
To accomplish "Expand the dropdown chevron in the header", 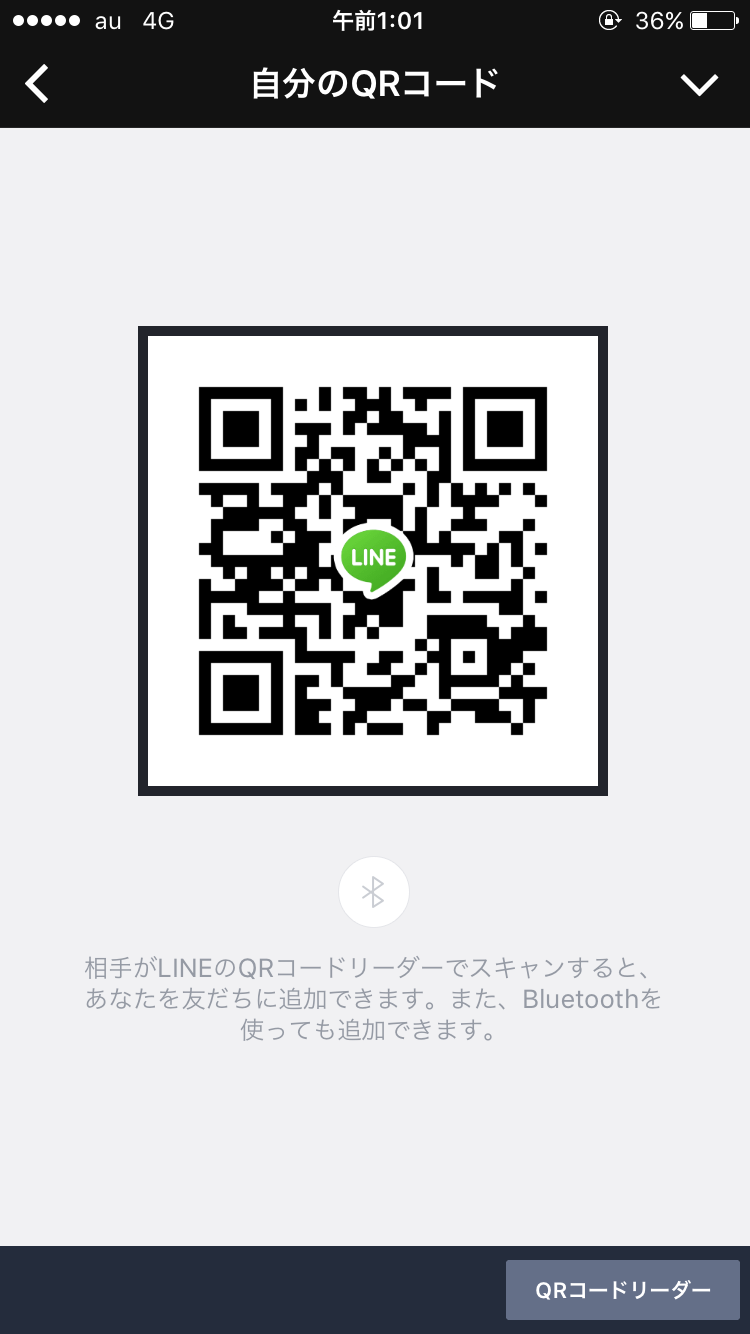I will 699,85.
